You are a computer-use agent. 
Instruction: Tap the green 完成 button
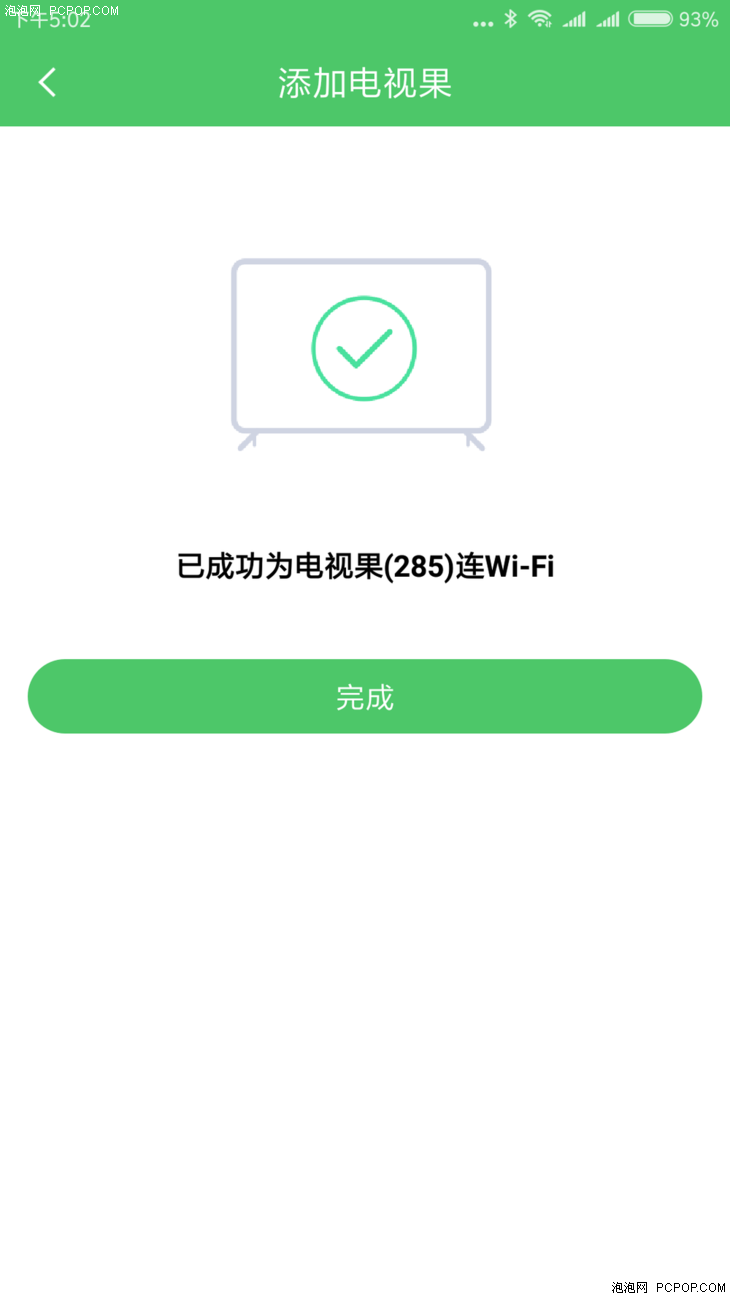coord(365,696)
